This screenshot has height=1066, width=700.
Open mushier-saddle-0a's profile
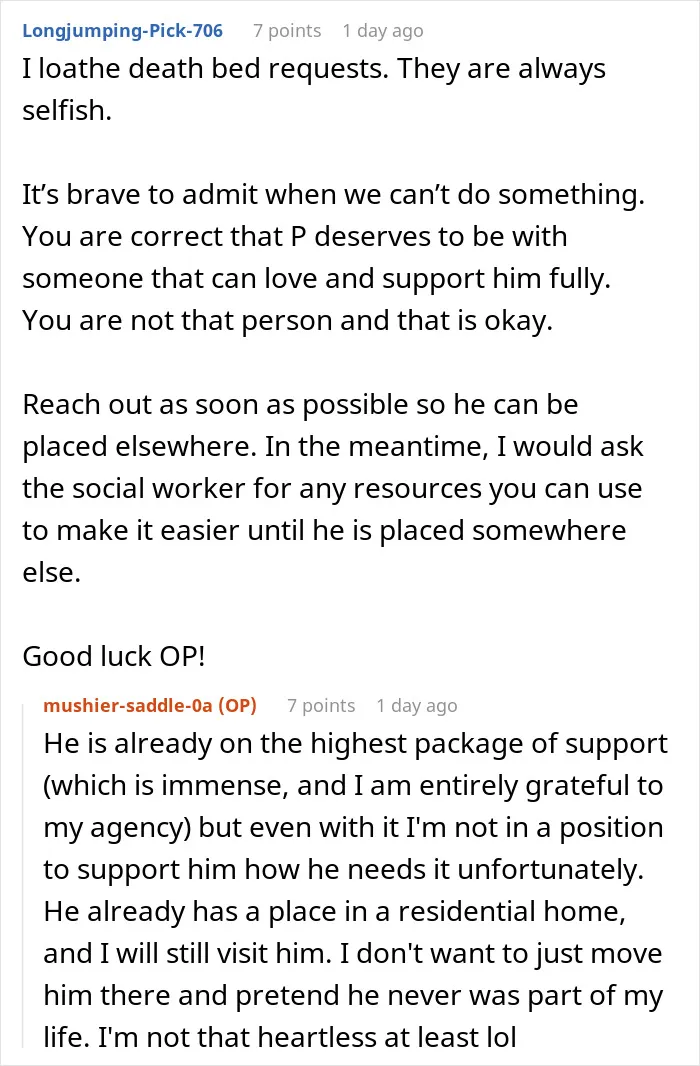click(128, 705)
